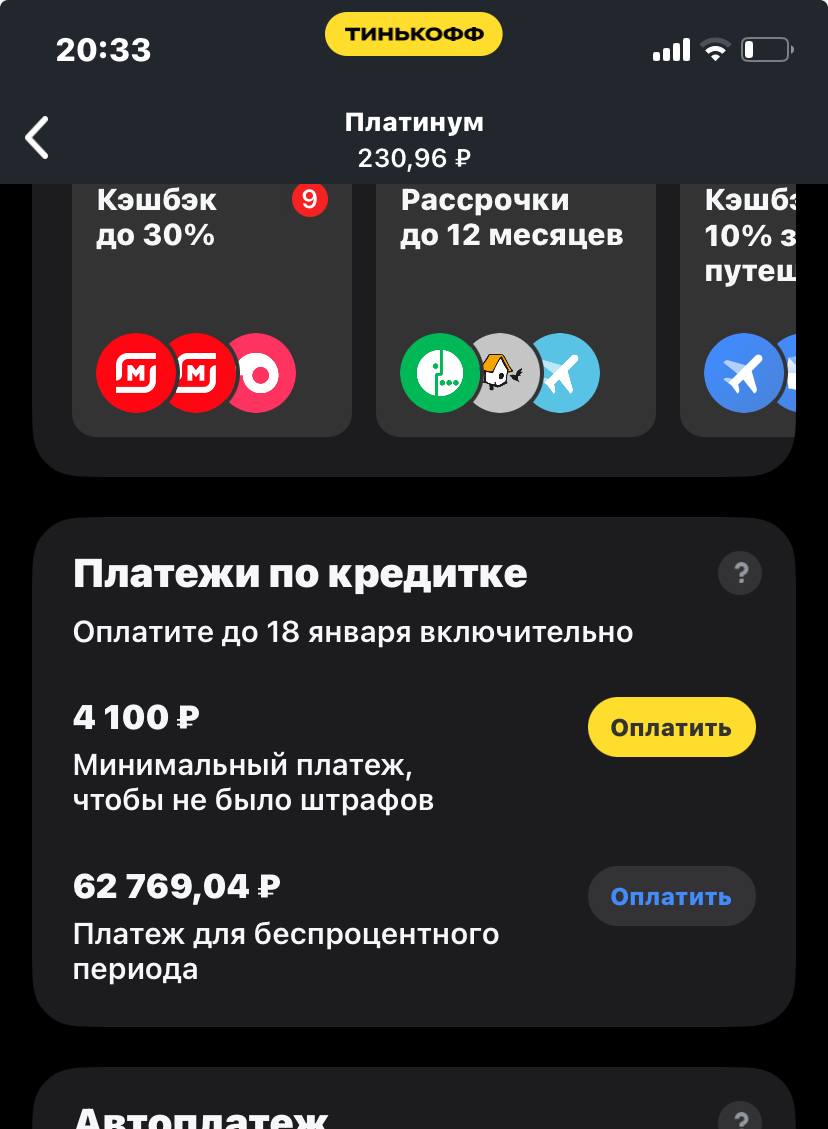Tap the 230,96 ₽ balance text
The width and height of the screenshot is (828, 1129).
[x=414, y=157]
